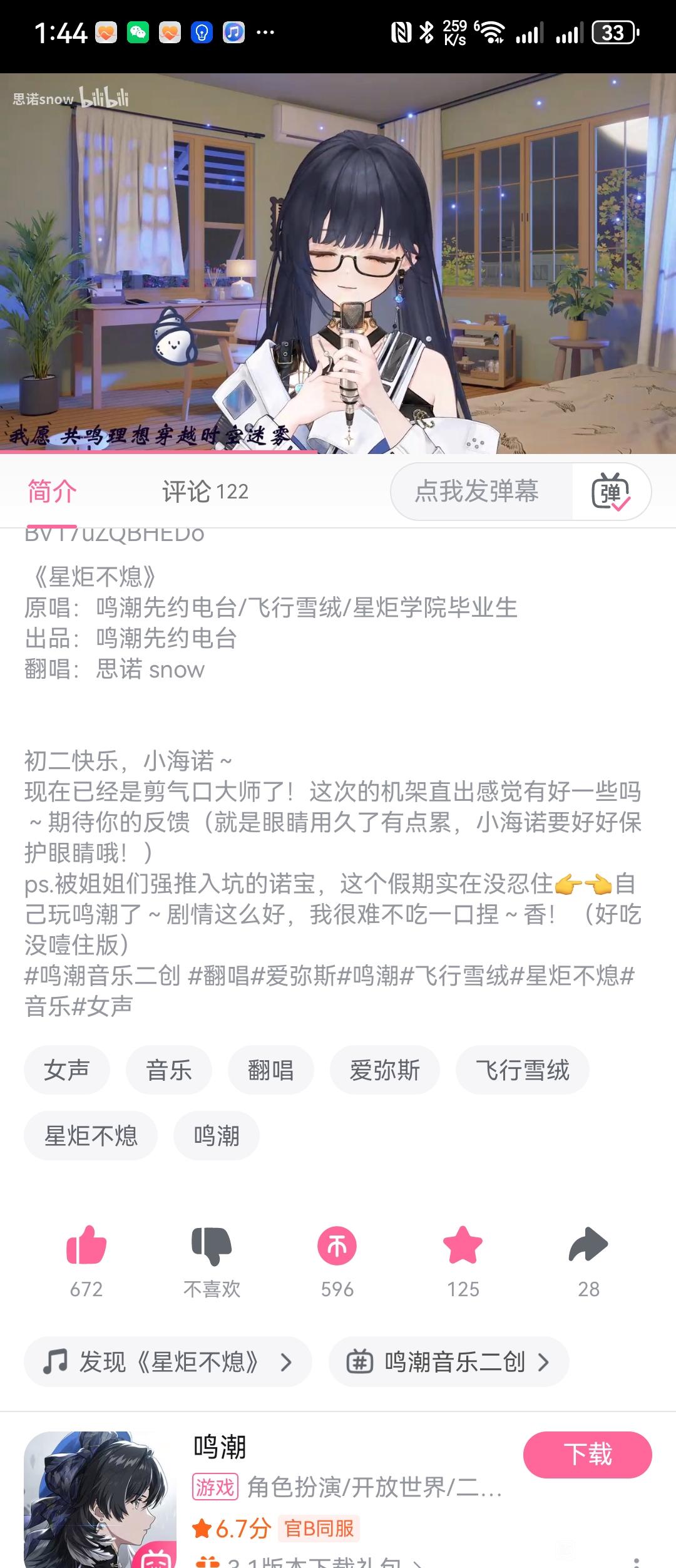Open the 飞行雪绒 tag chip
The image size is (676, 1568).
(x=523, y=1070)
